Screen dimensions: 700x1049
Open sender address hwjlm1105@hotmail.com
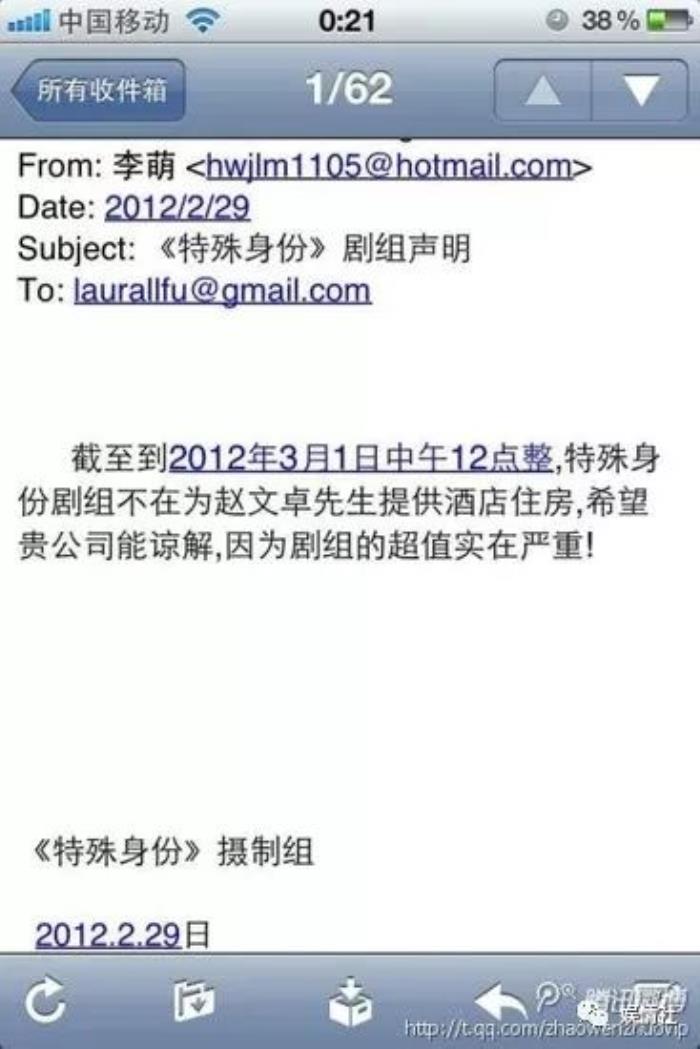389,166
